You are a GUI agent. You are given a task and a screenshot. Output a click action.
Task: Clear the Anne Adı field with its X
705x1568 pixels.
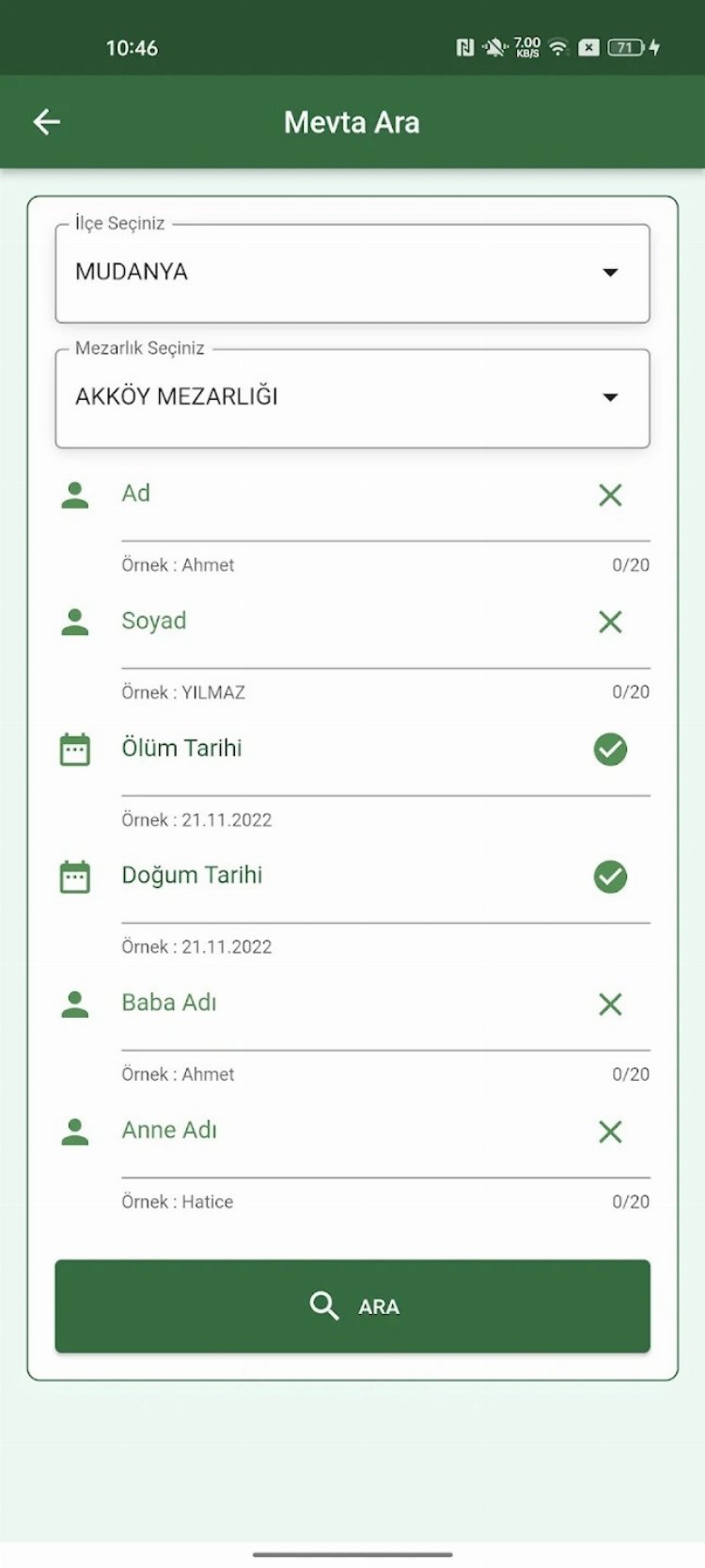pos(610,1132)
